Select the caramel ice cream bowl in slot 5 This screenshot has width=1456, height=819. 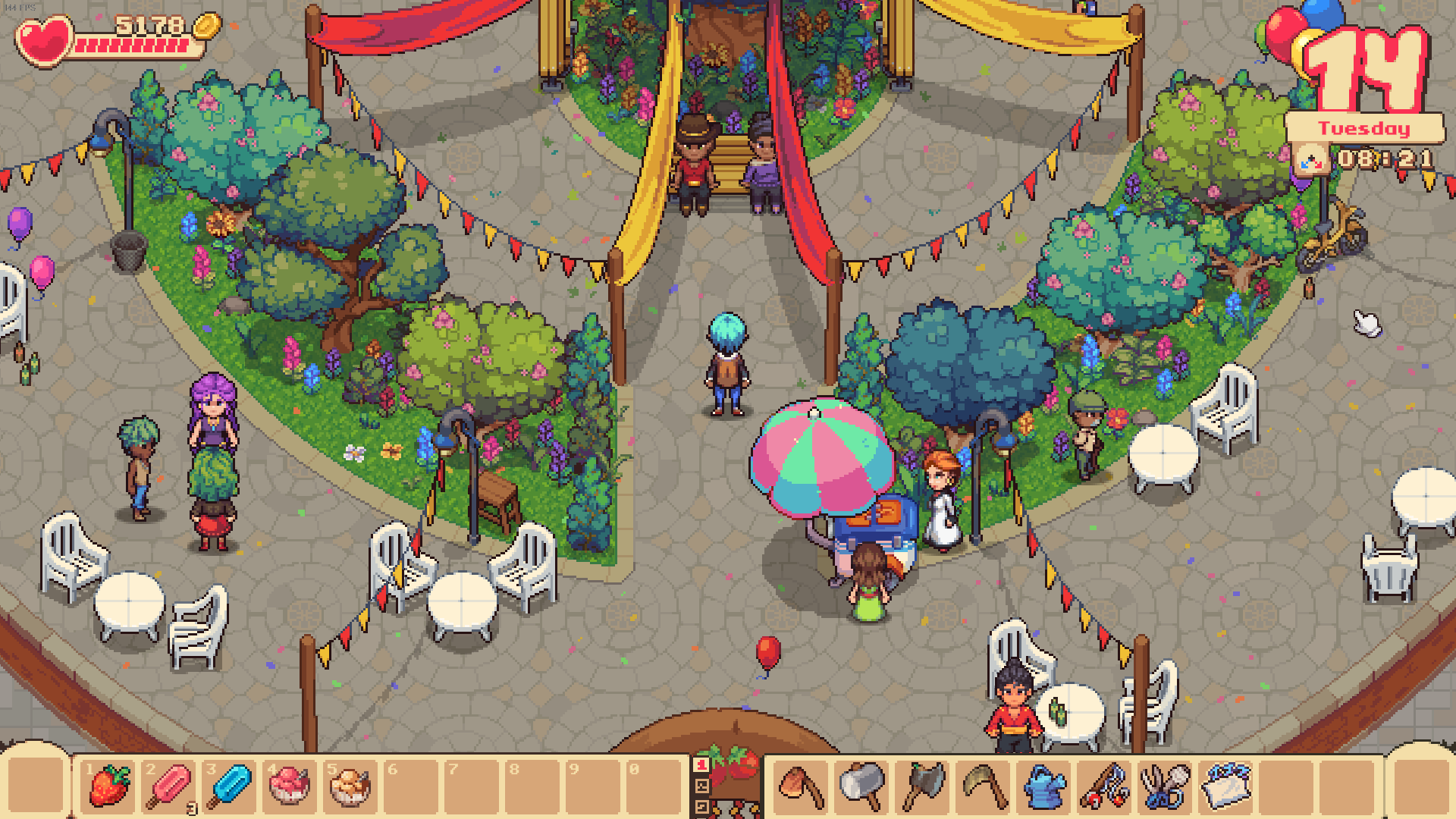click(350, 786)
